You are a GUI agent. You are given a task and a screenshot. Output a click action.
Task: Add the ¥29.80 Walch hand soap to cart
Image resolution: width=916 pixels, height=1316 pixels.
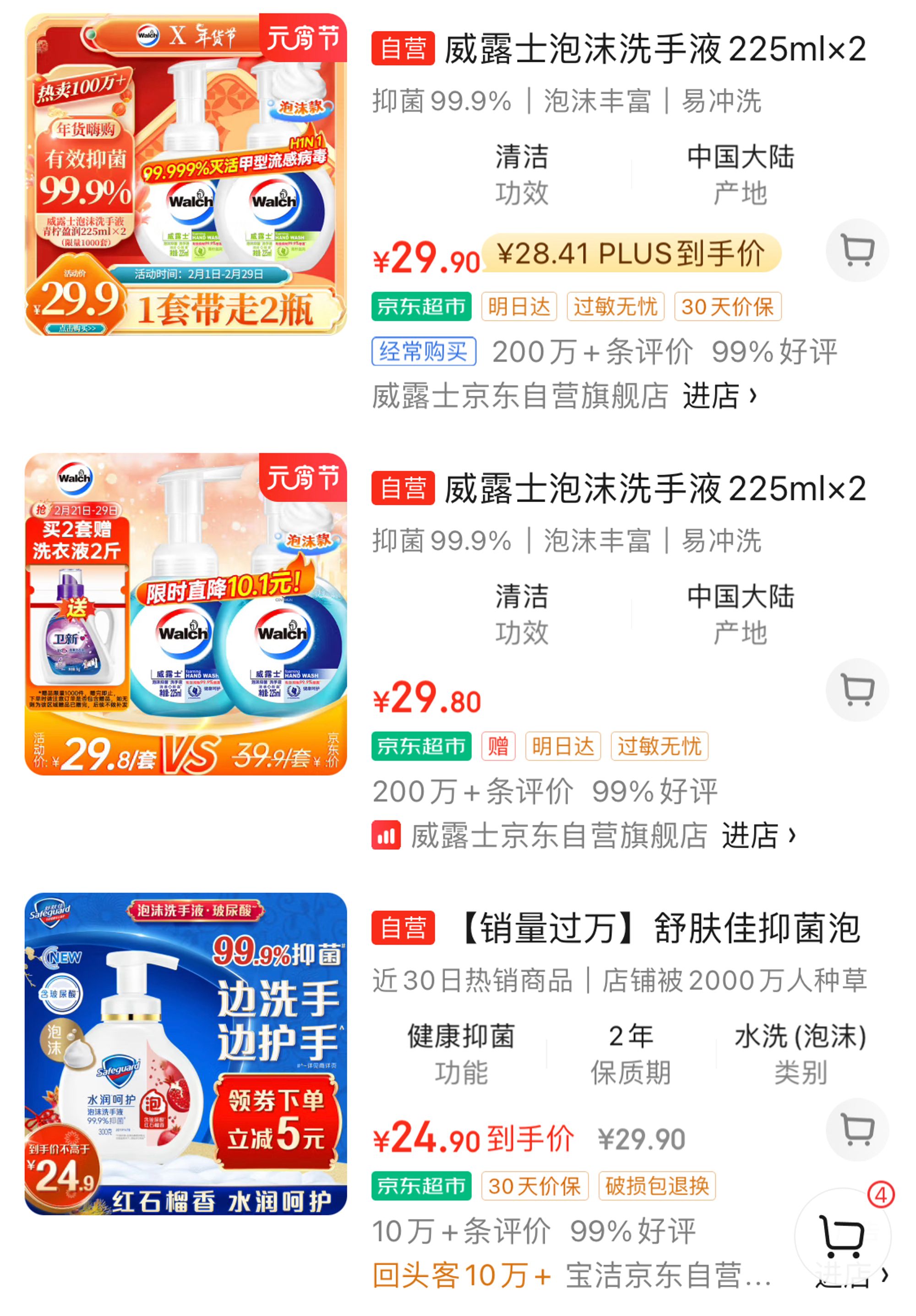pos(857,690)
